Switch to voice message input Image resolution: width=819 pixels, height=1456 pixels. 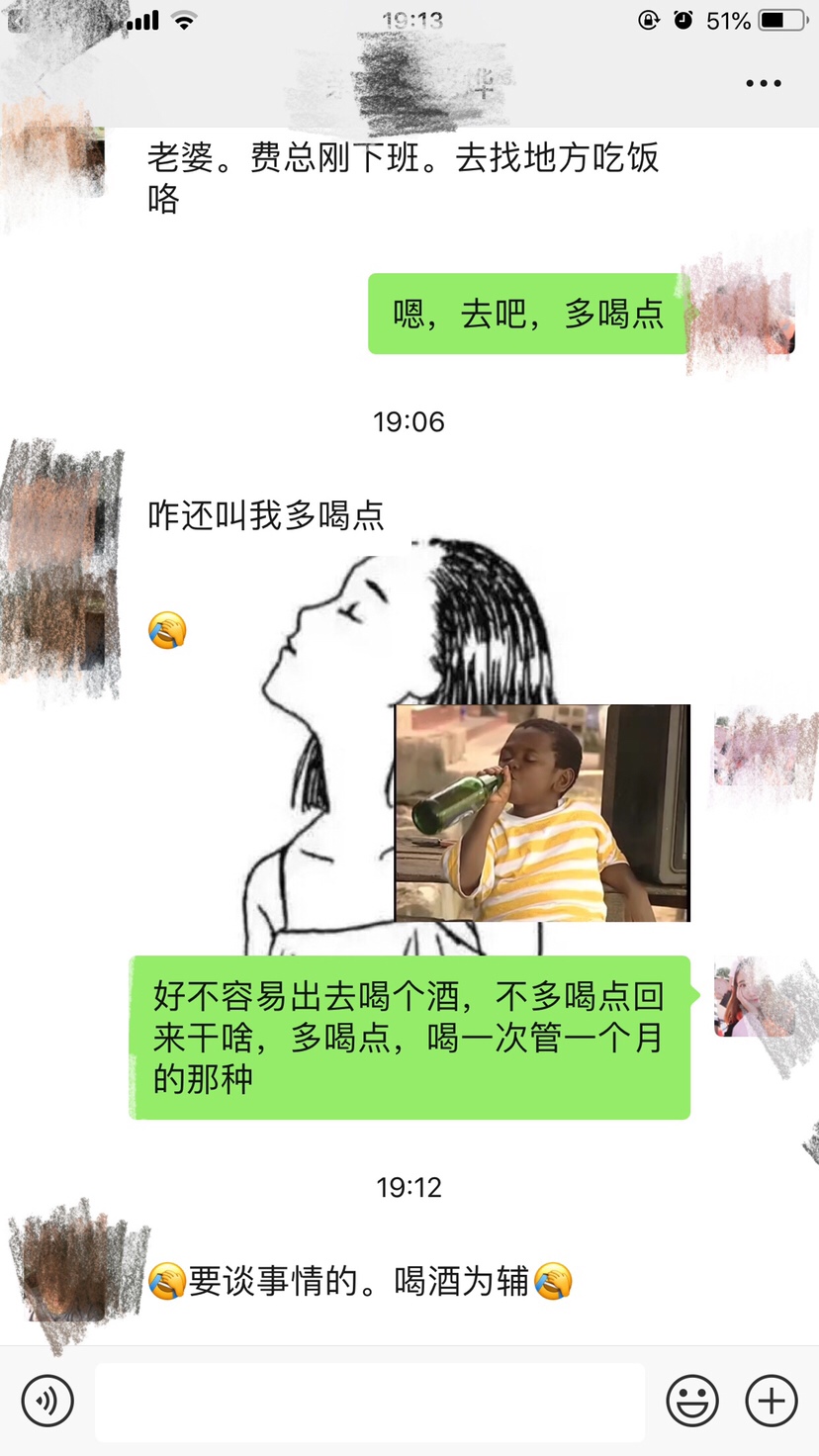[47, 1401]
